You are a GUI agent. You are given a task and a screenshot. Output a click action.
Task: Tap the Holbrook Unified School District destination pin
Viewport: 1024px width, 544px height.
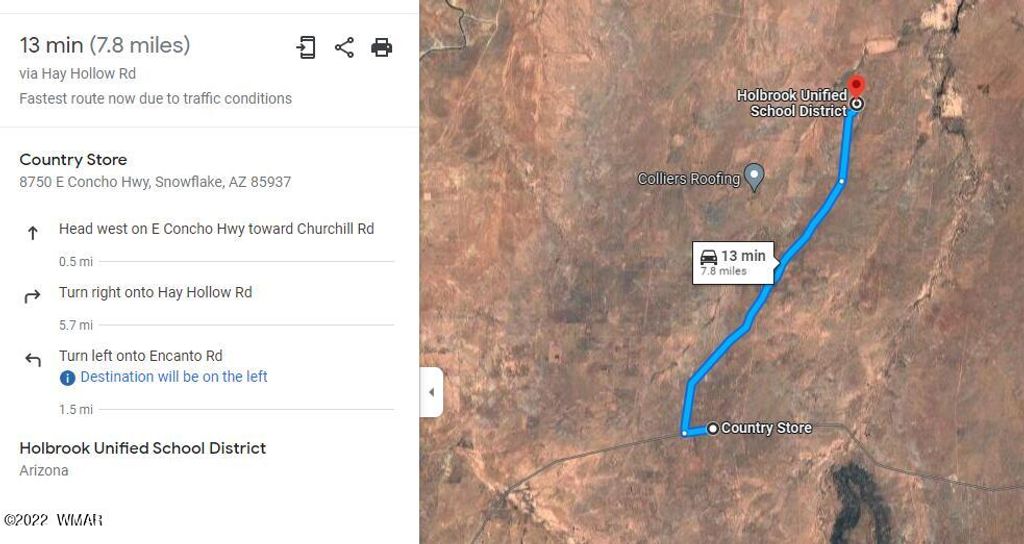(x=856, y=86)
